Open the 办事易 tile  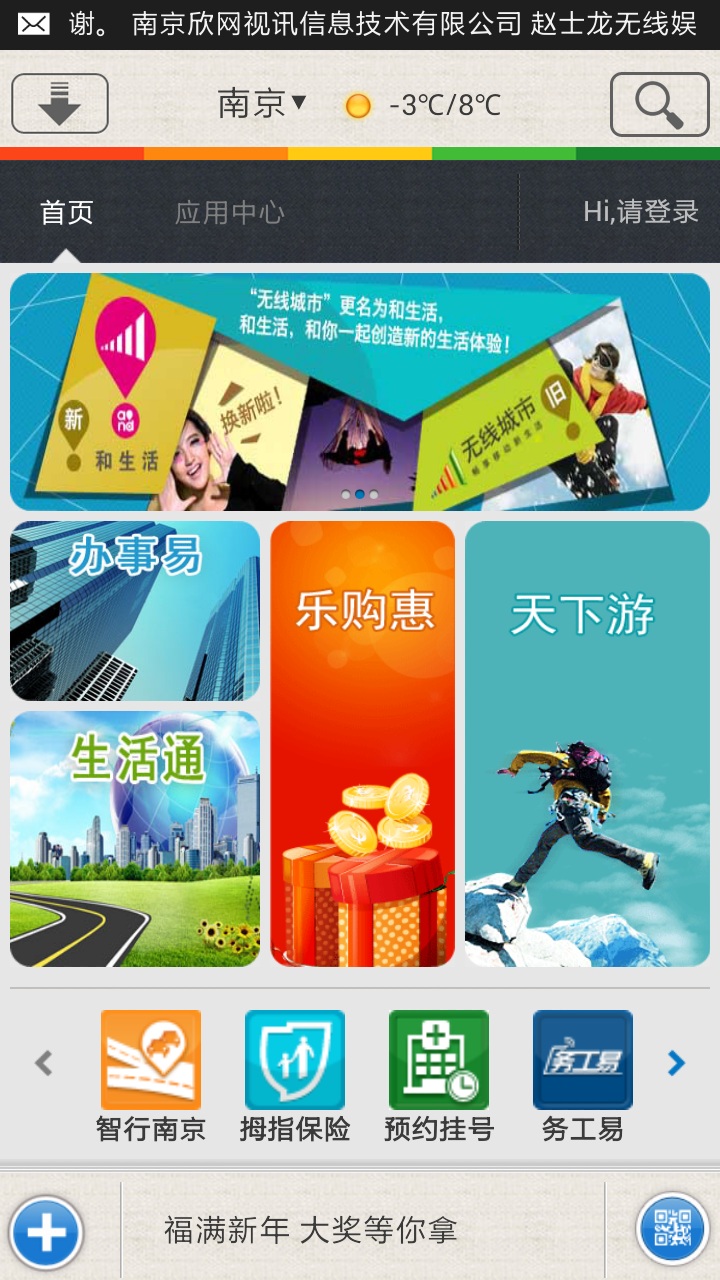[135, 610]
